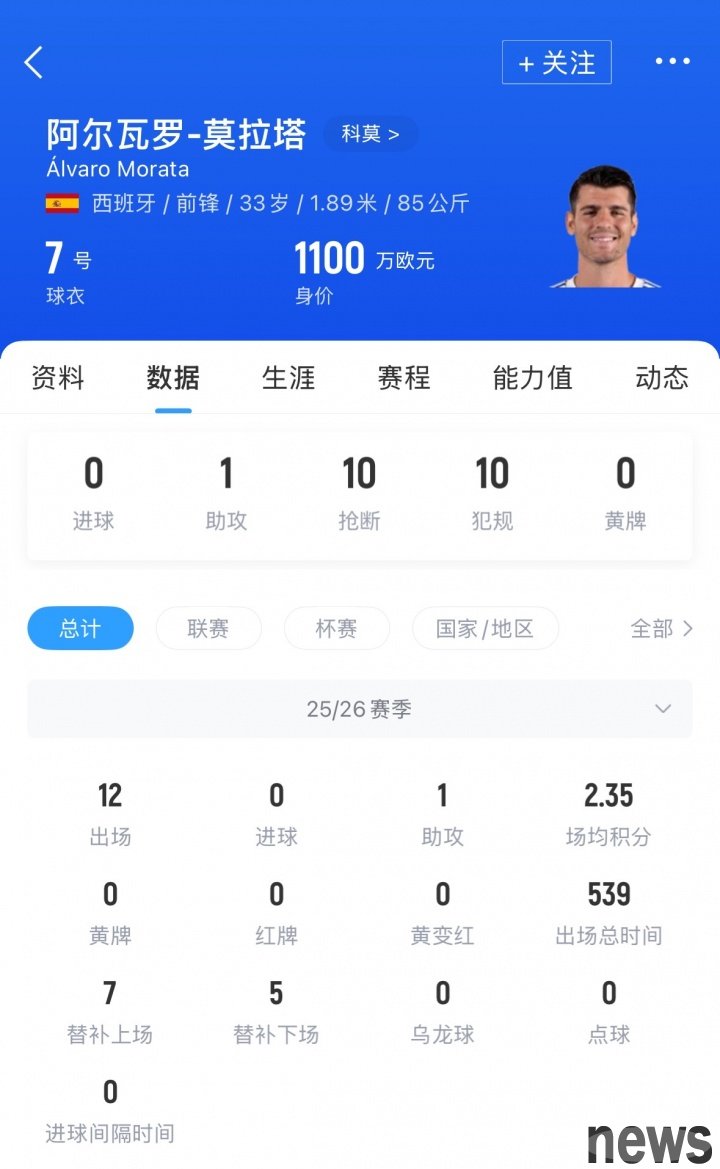Image resolution: width=720 pixels, height=1169 pixels.
Task: Open the 生涯 career tab
Action: click(288, 378)
